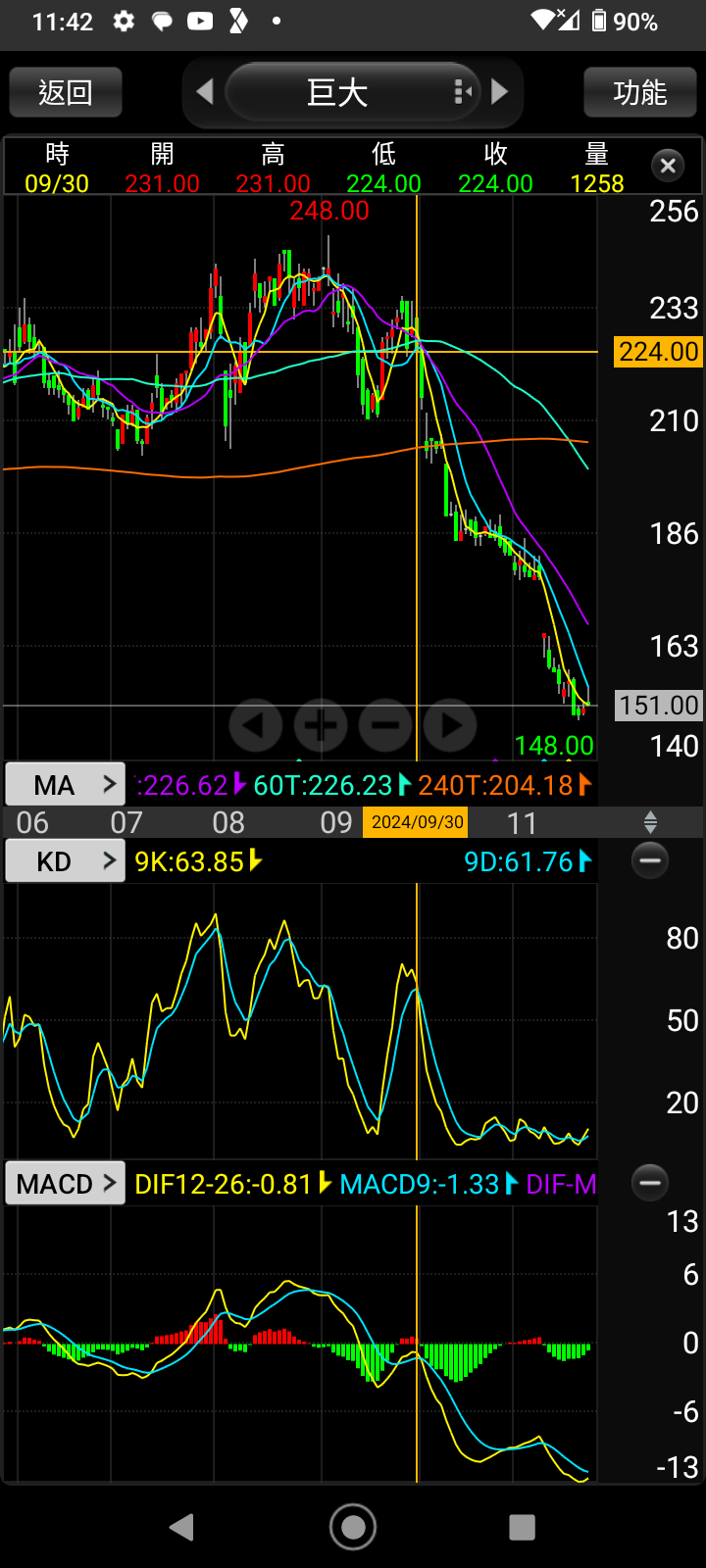706x1568 pixels.
Task: Close the price info bar
Action: [668, 166]
